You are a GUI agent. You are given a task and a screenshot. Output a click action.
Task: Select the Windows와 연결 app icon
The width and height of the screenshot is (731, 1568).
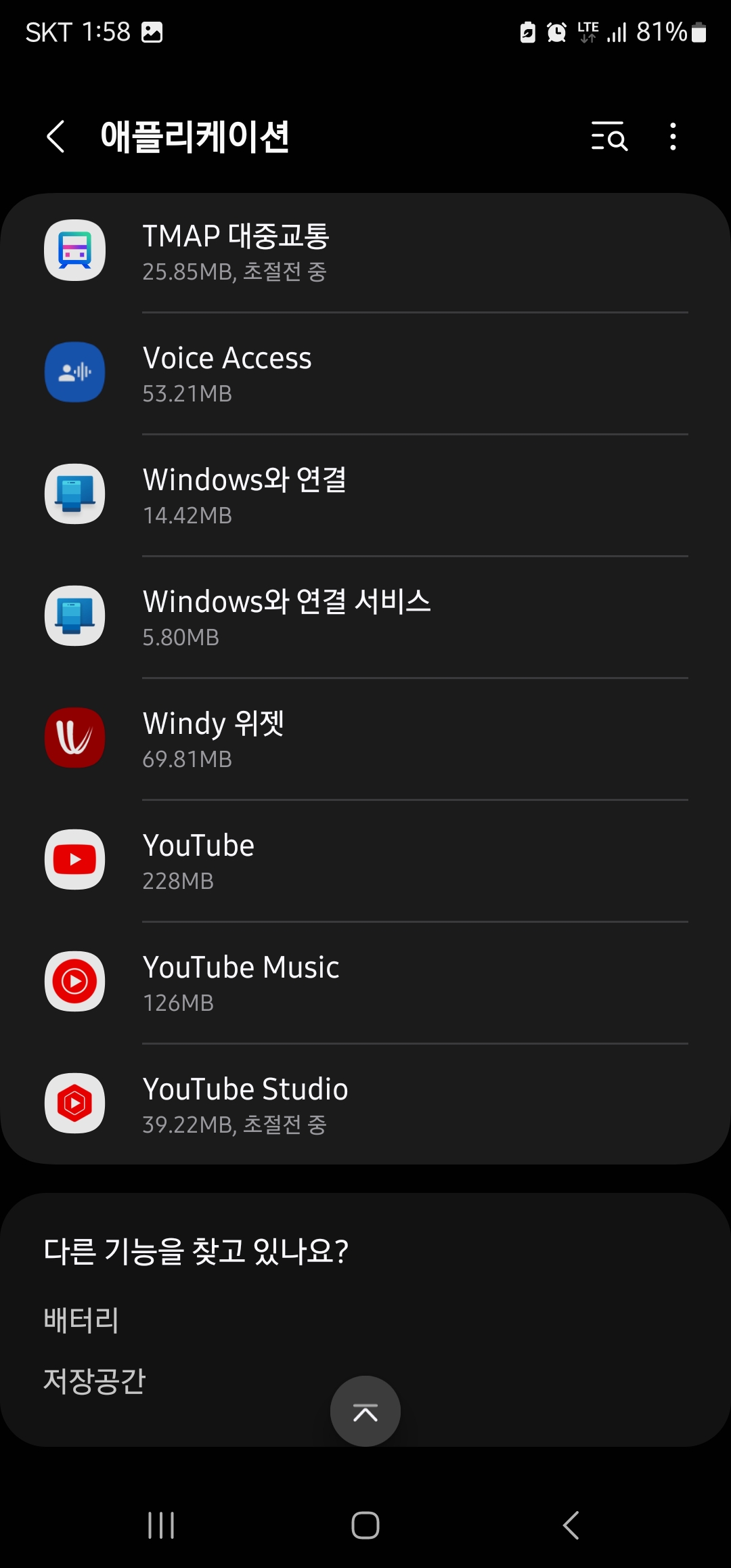(74, 494)
